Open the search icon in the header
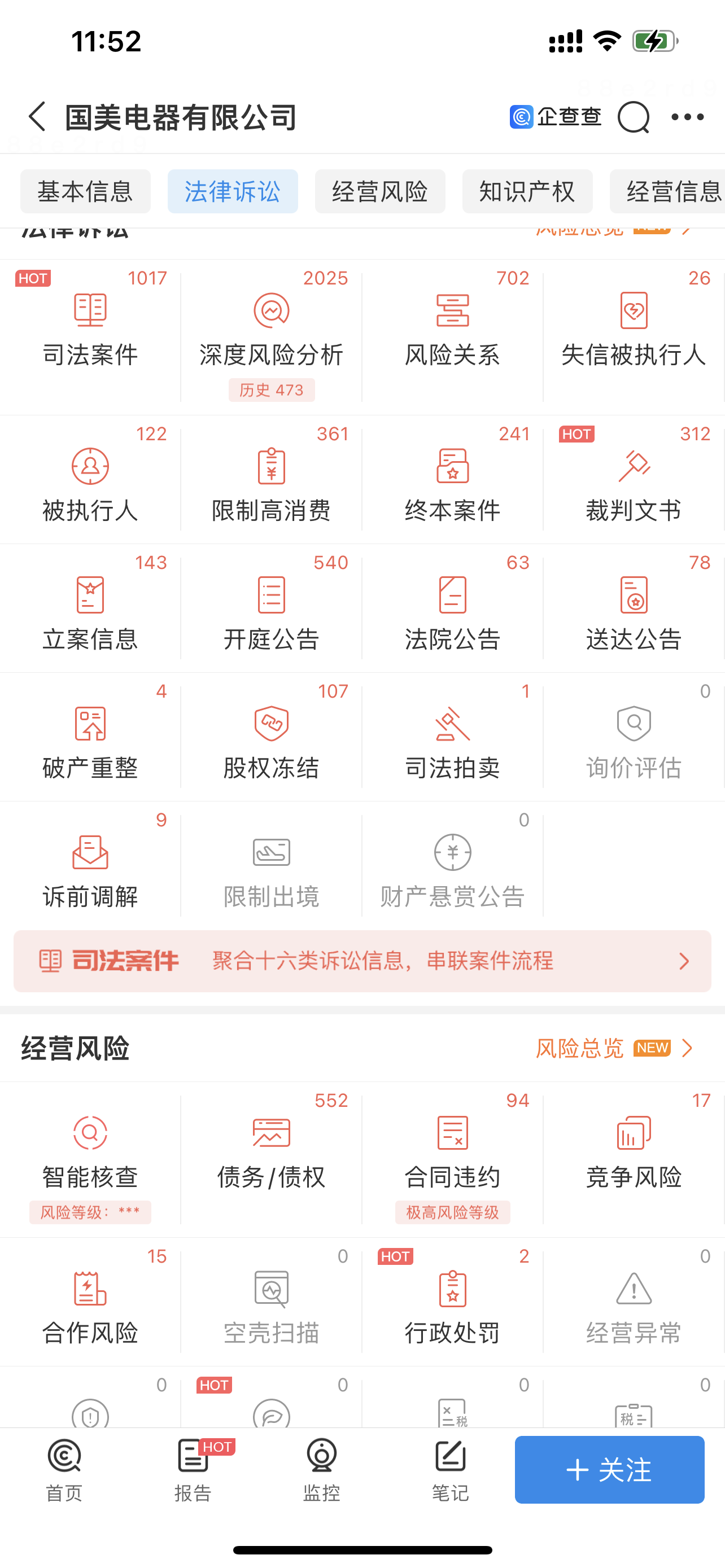This screenshot has height=1568, width=725. pos(633,116)
